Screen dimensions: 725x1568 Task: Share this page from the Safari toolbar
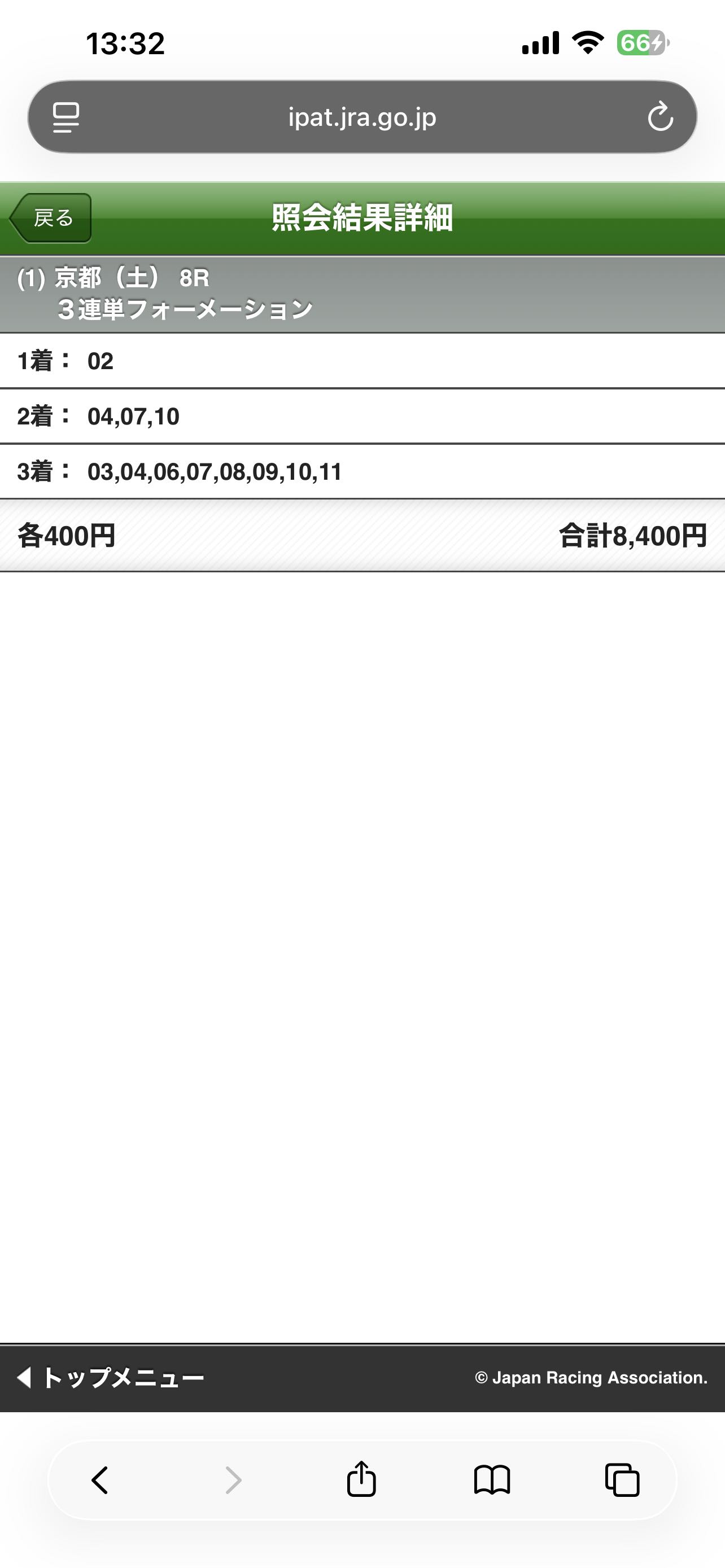coord(361,1478)
